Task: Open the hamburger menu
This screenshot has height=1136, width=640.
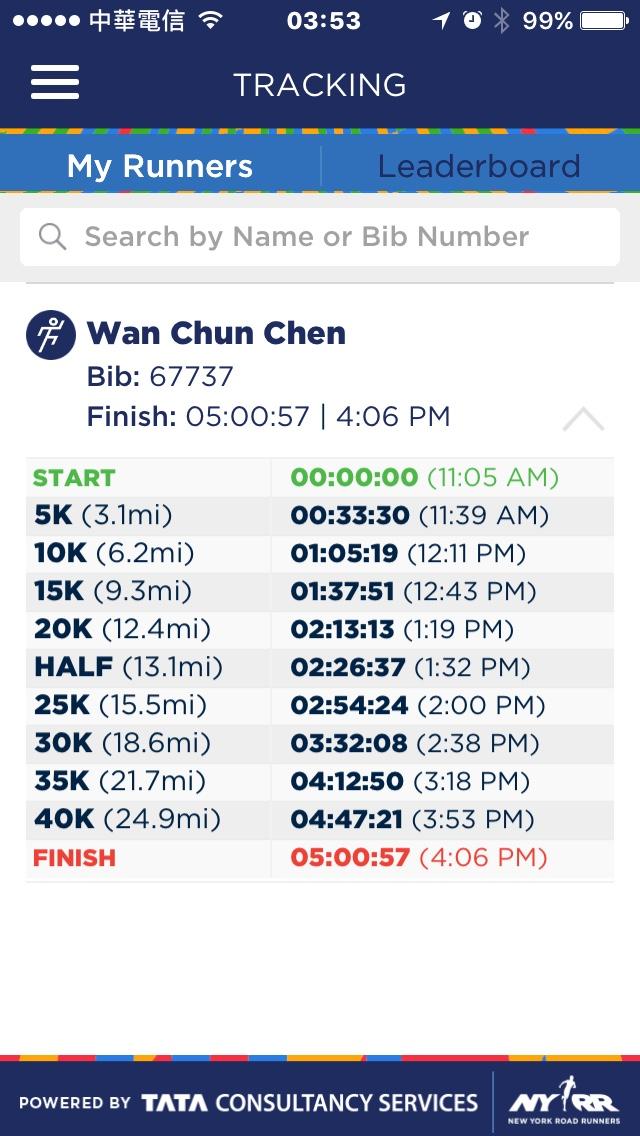Action: (x=55, y=82)
